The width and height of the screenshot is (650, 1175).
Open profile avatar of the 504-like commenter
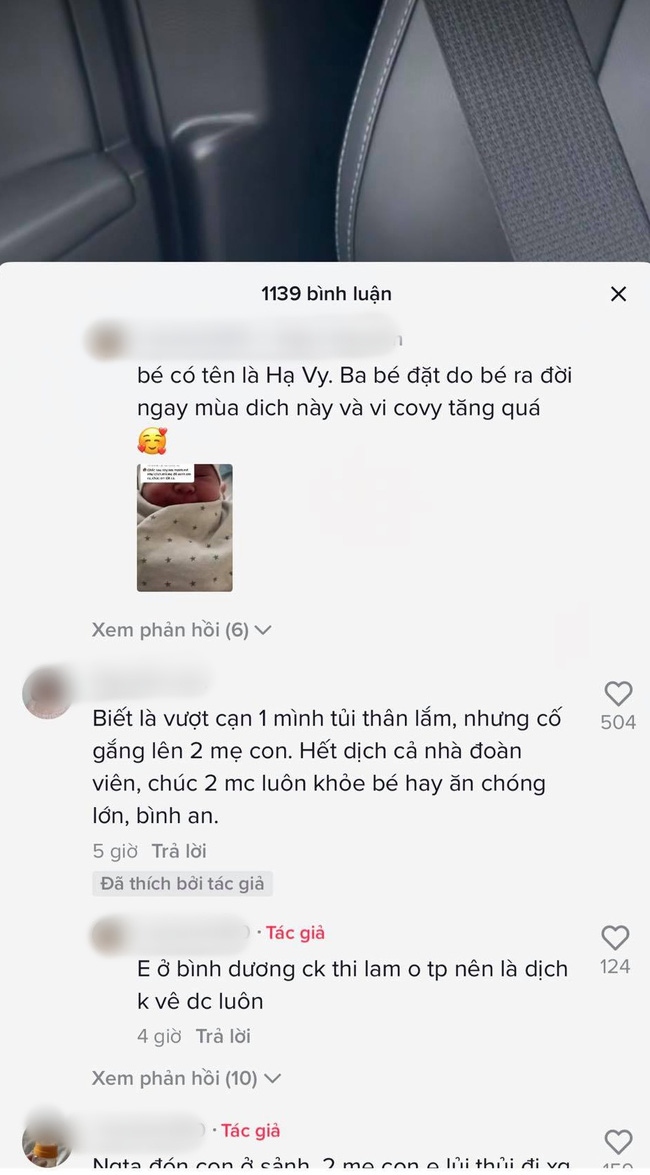[x=47, y=692]
